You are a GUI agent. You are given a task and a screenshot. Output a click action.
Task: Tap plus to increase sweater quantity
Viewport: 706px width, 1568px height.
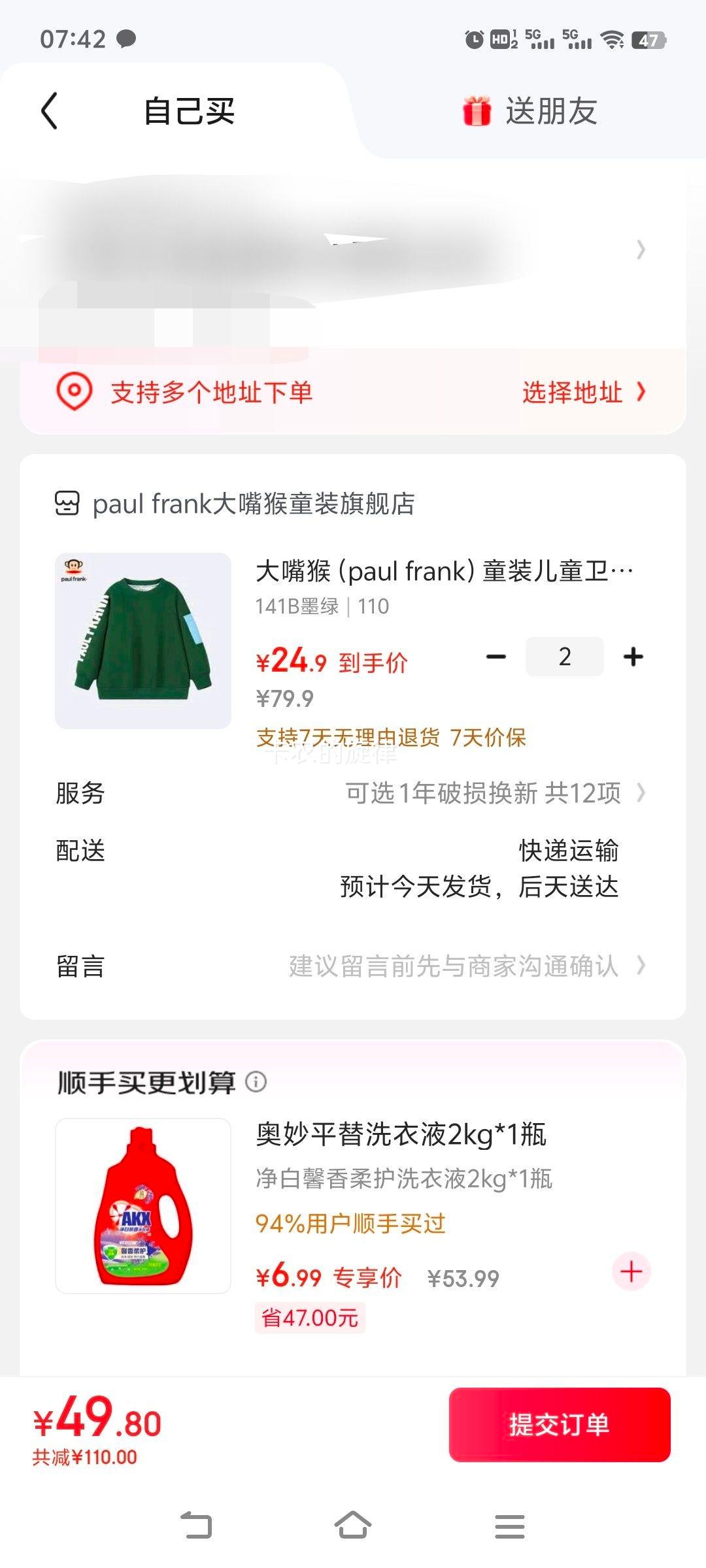point(633,657)
